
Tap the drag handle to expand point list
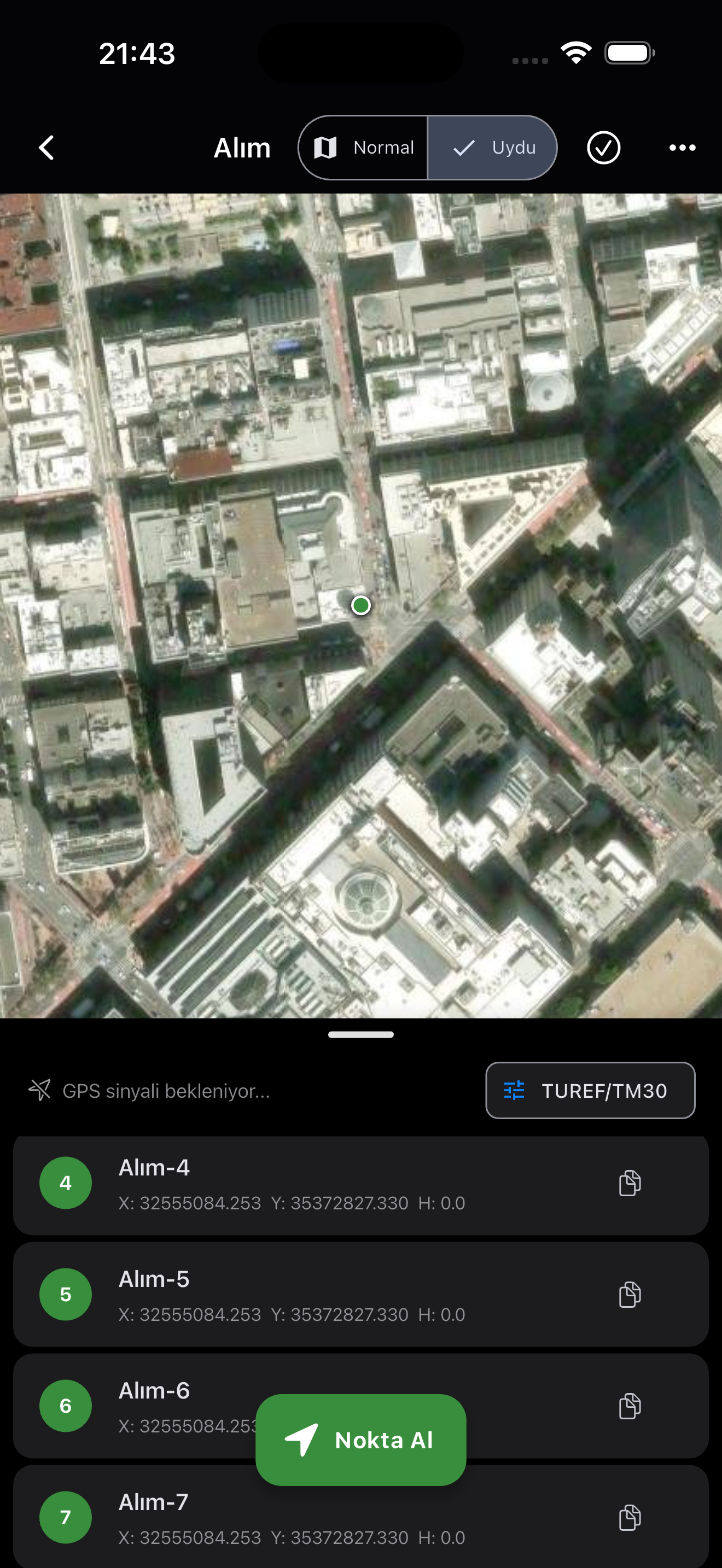coord(360,1033)
